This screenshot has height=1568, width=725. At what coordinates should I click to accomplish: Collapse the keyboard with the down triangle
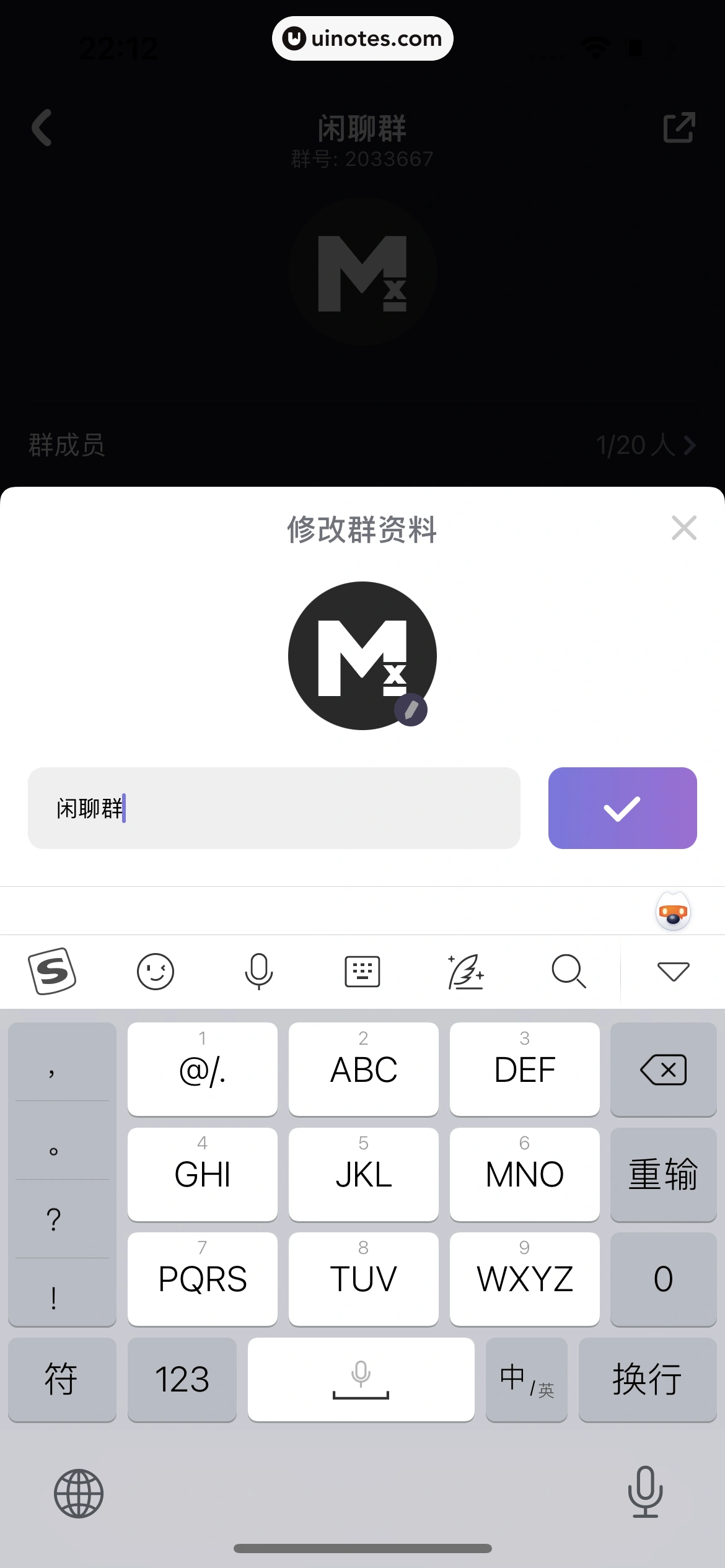(673, 971)
